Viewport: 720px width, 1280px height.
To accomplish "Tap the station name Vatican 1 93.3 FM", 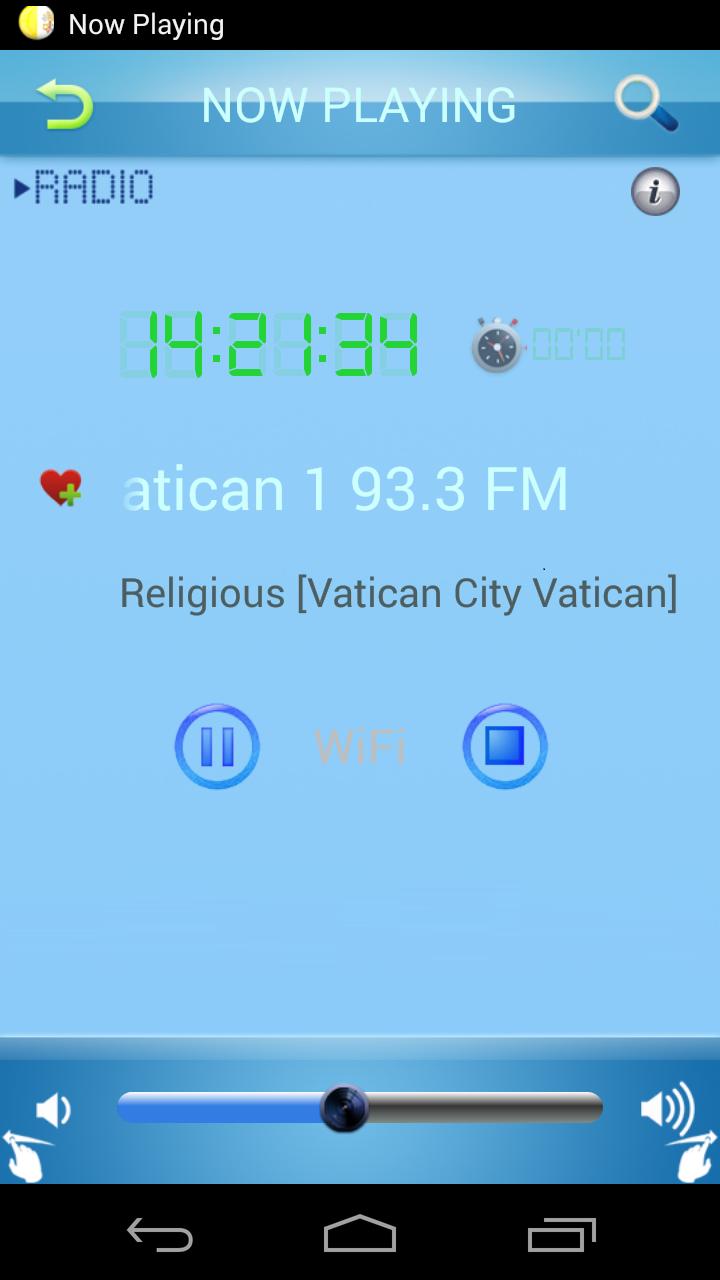I will point(345,488).
